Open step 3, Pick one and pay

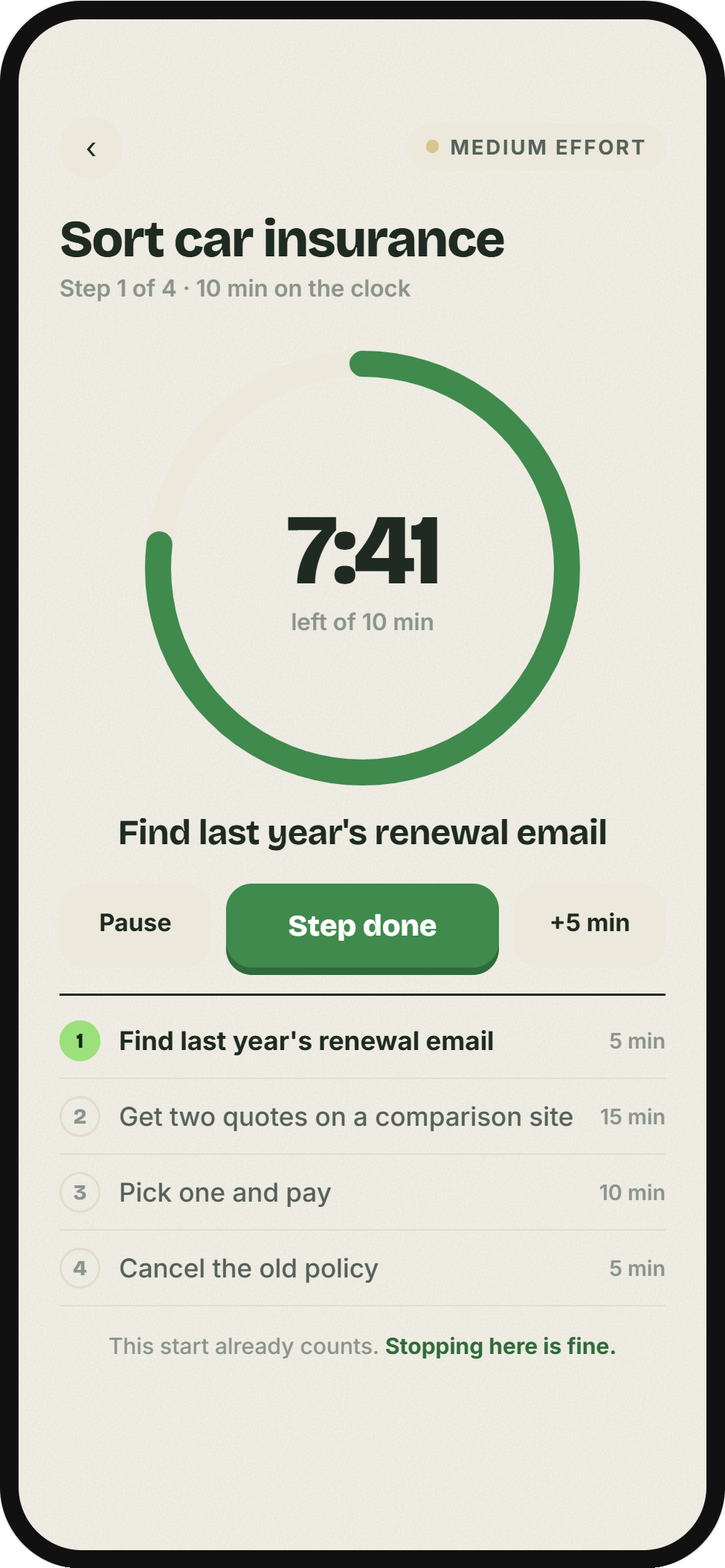point(362,1193)
